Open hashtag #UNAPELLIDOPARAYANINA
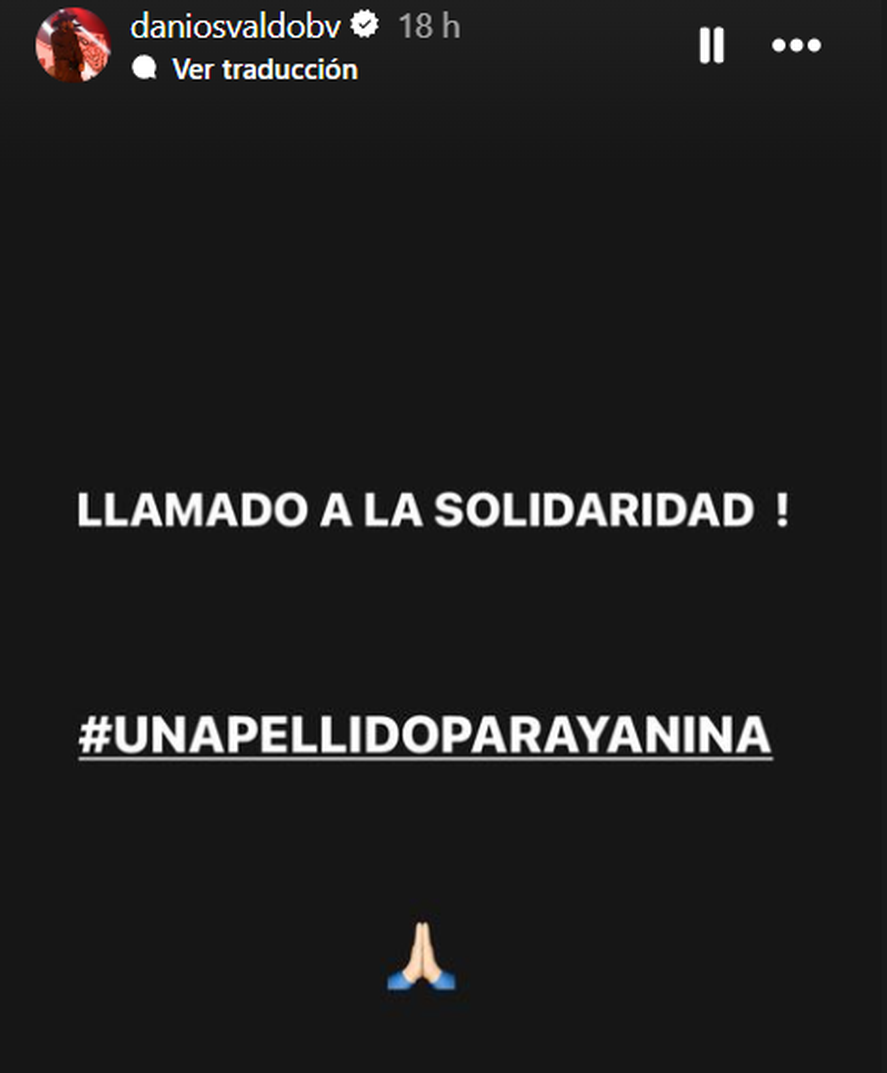The width and height of the screenshot is (887, 1073). tap(425, 736)
